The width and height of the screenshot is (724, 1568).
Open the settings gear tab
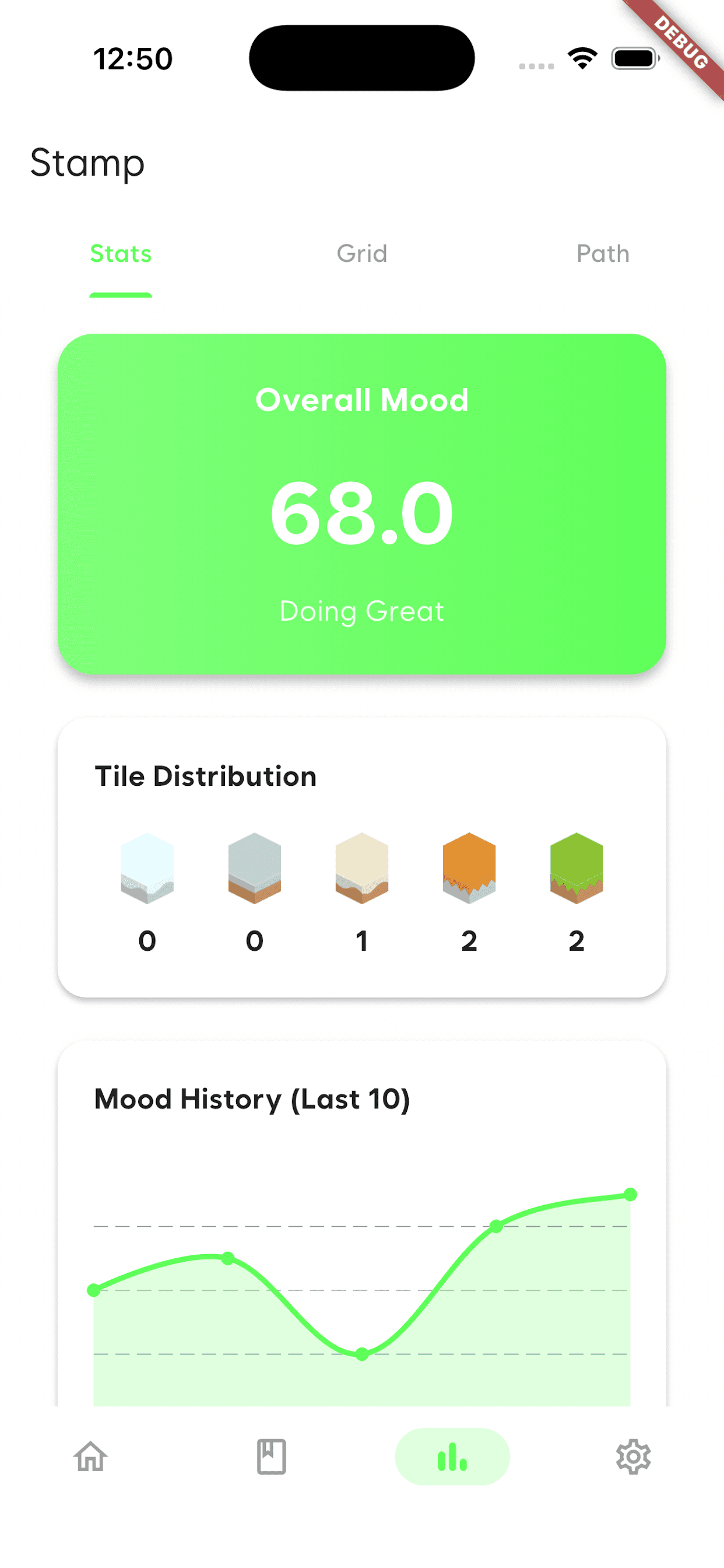(632, 1456)
